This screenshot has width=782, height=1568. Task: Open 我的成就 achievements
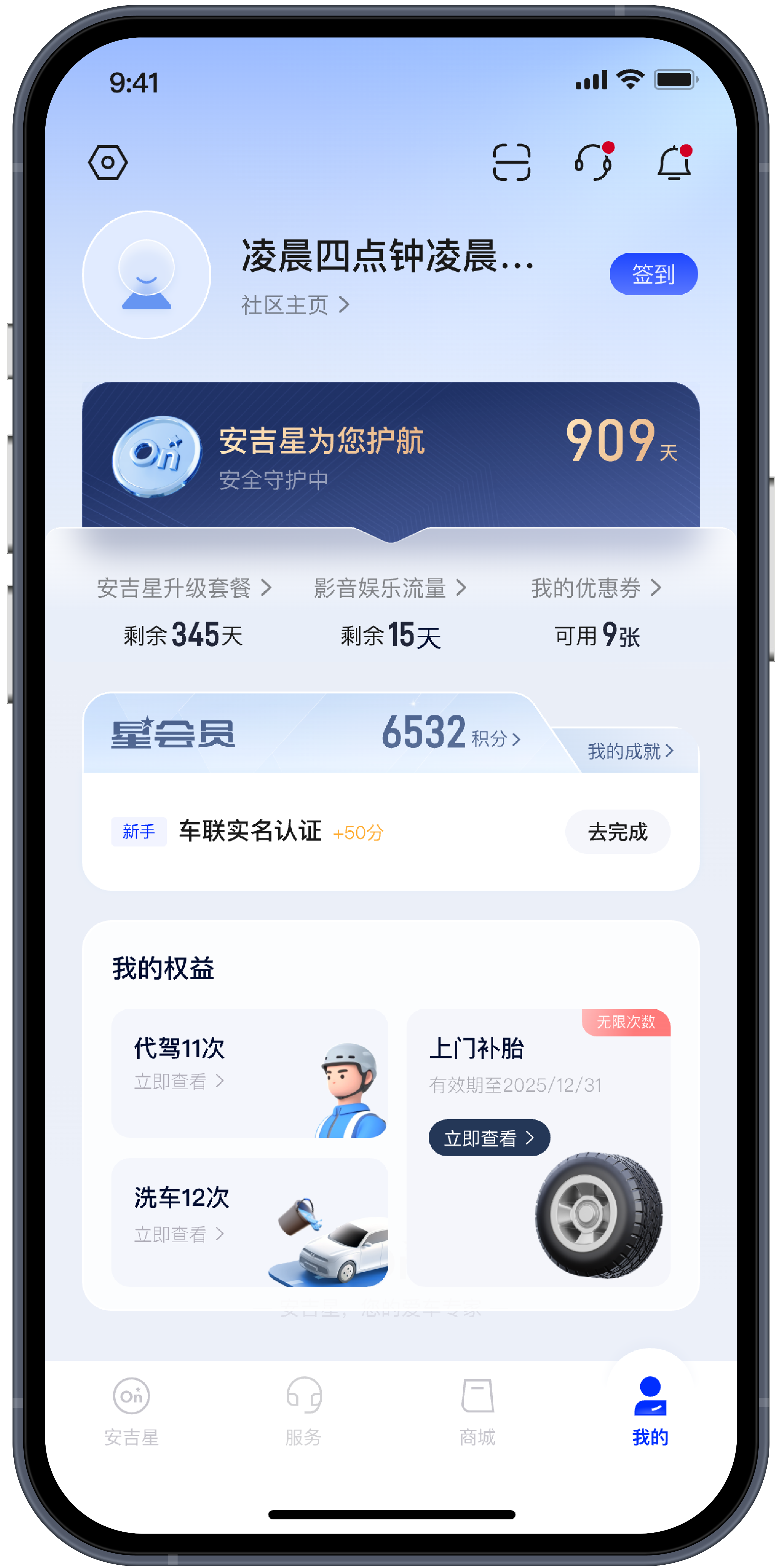coord(630,751)
